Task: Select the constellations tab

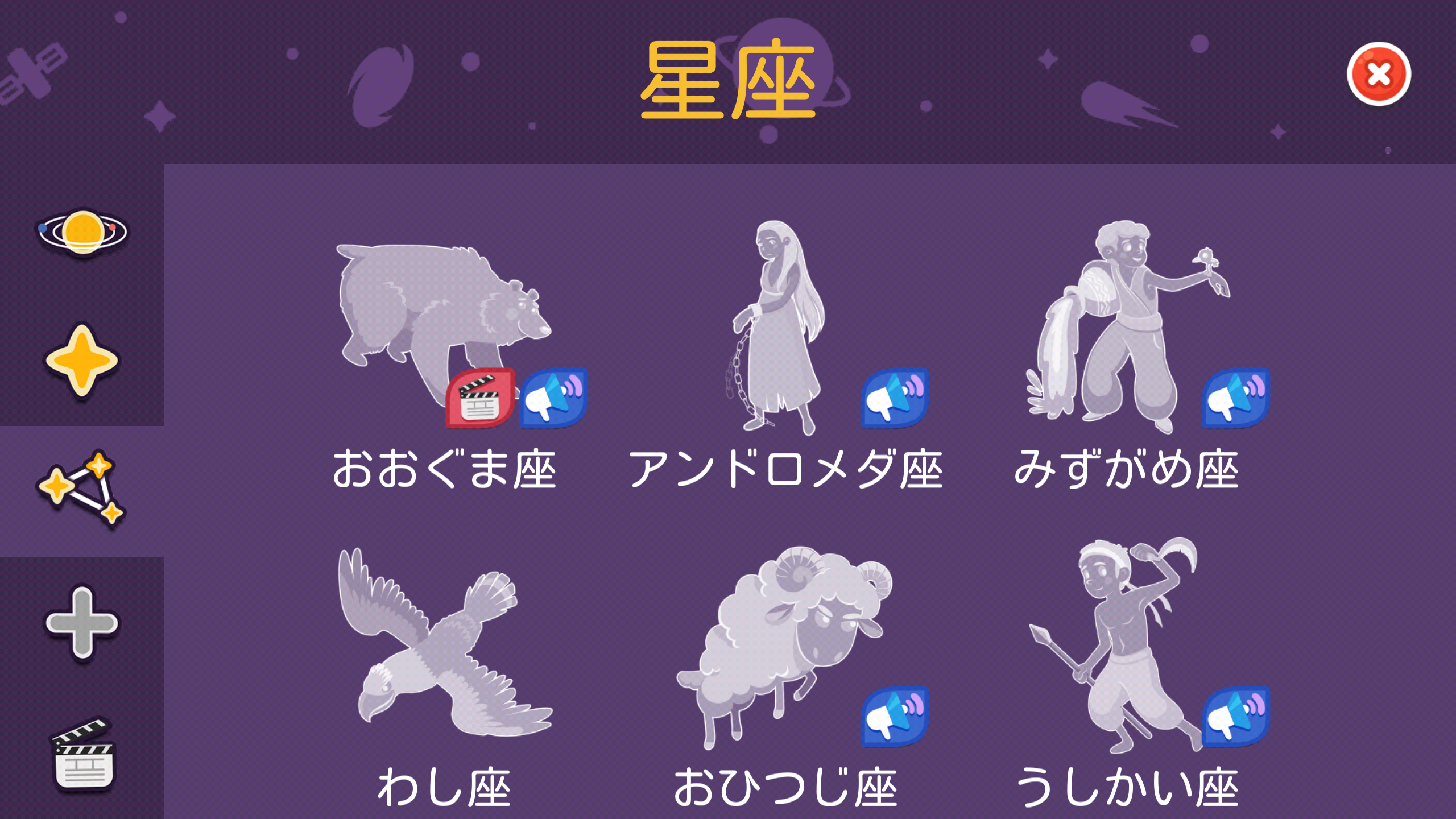Action: pos(81,490)
